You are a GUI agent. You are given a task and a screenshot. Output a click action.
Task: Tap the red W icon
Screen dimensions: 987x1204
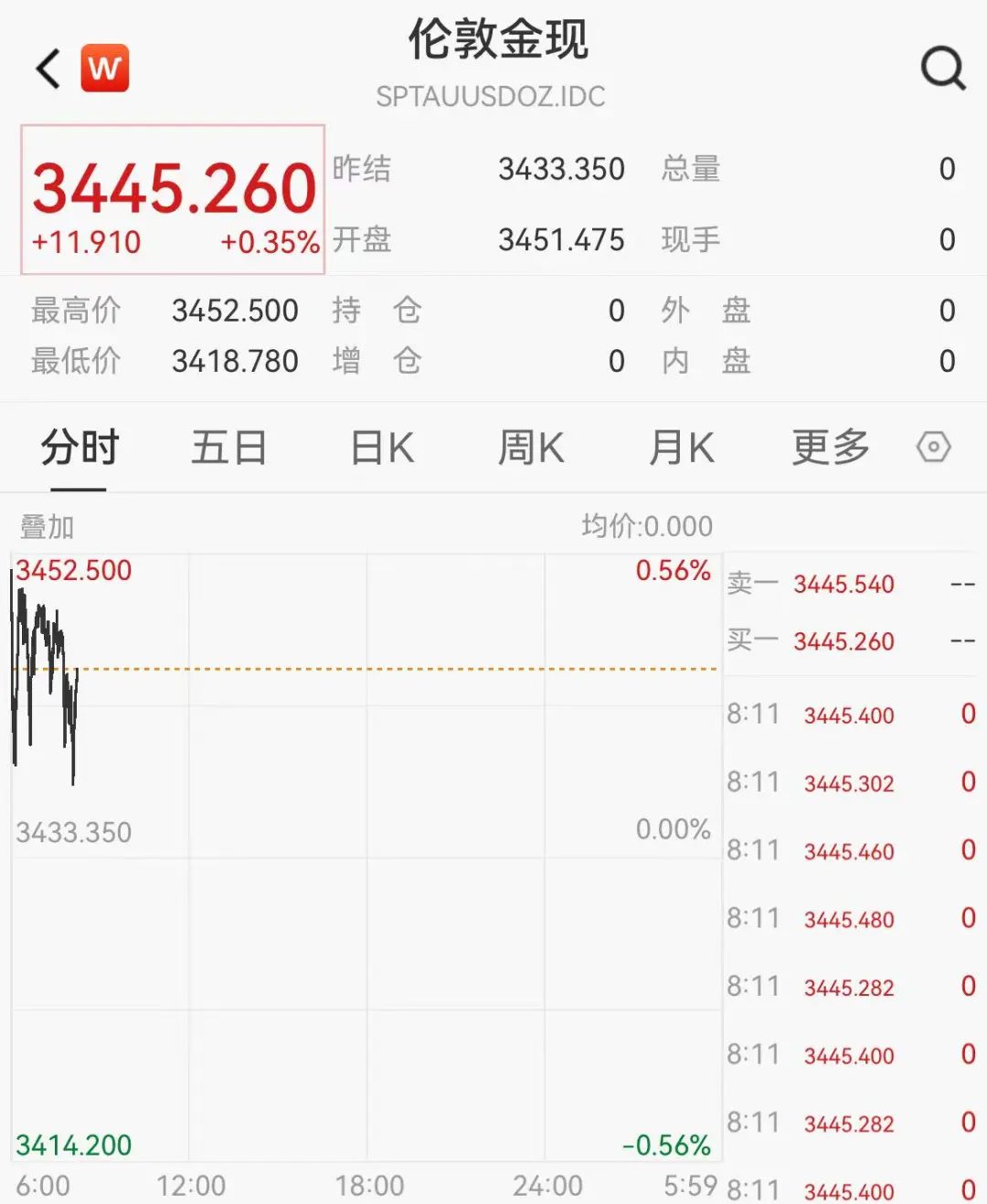pos(105,69)
